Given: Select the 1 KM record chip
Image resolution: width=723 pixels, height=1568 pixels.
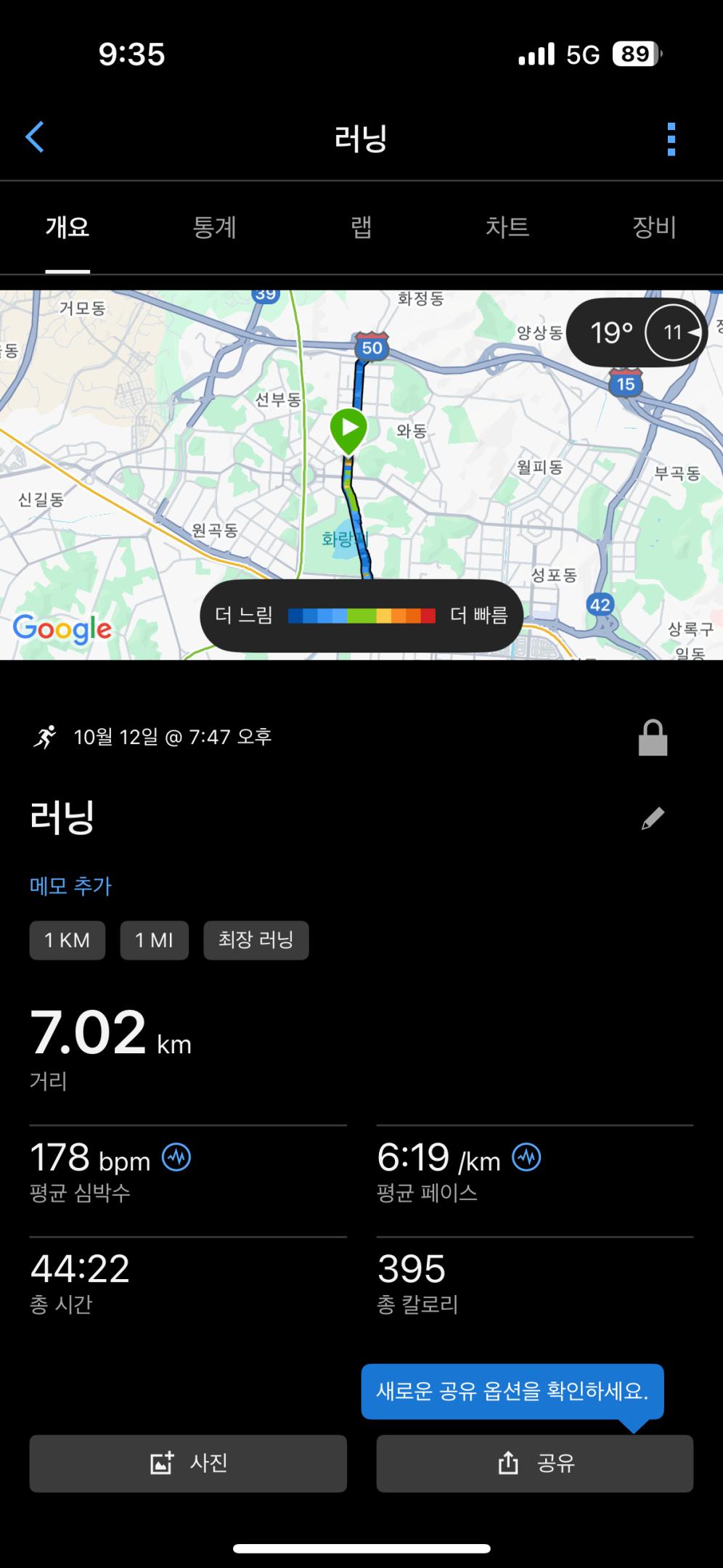Looking at the screenshot, I should tap(68, 940).
